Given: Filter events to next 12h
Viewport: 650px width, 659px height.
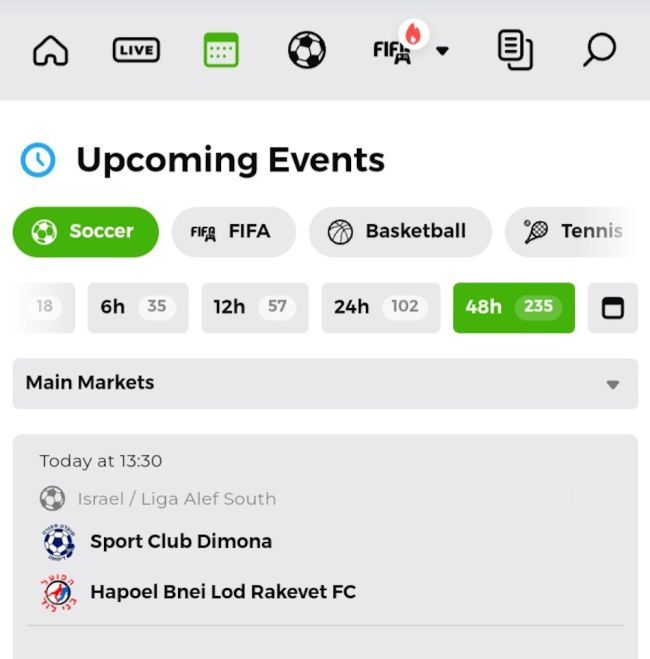Looking at the screenshot, I should pyautogui.click(x=254, y=307).
